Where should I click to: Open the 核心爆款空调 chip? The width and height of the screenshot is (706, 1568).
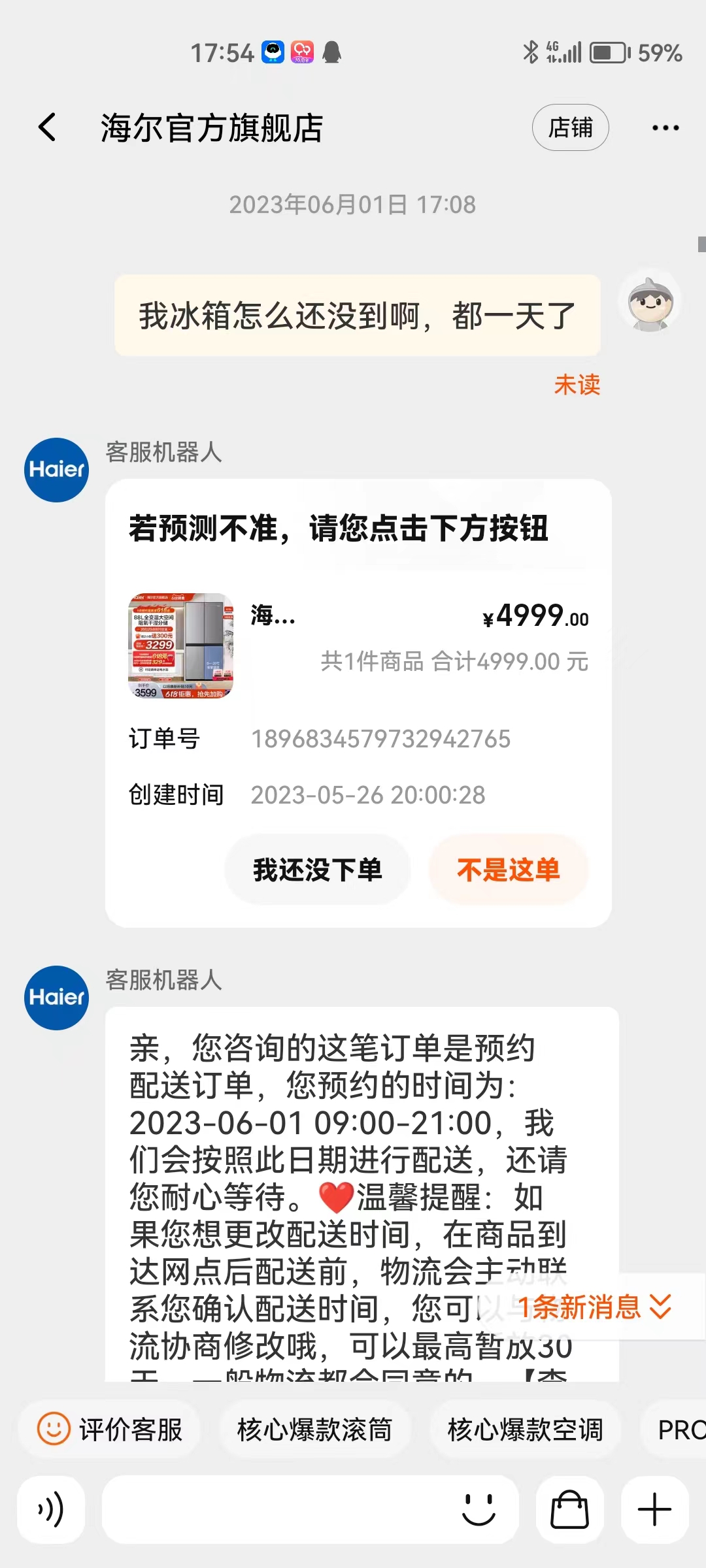(525, 1429)
